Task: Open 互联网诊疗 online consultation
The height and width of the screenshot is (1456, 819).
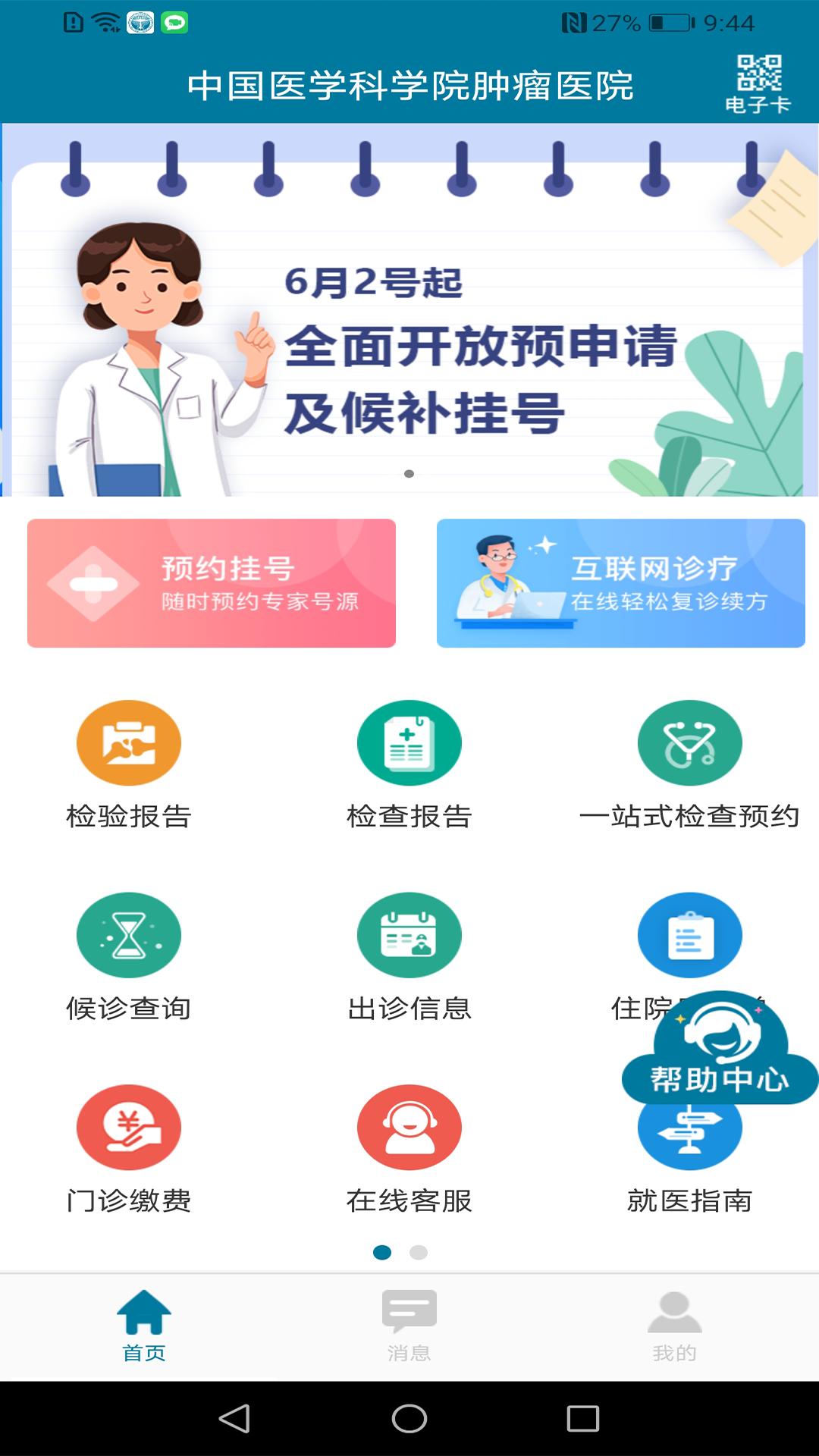Action: 620,583
